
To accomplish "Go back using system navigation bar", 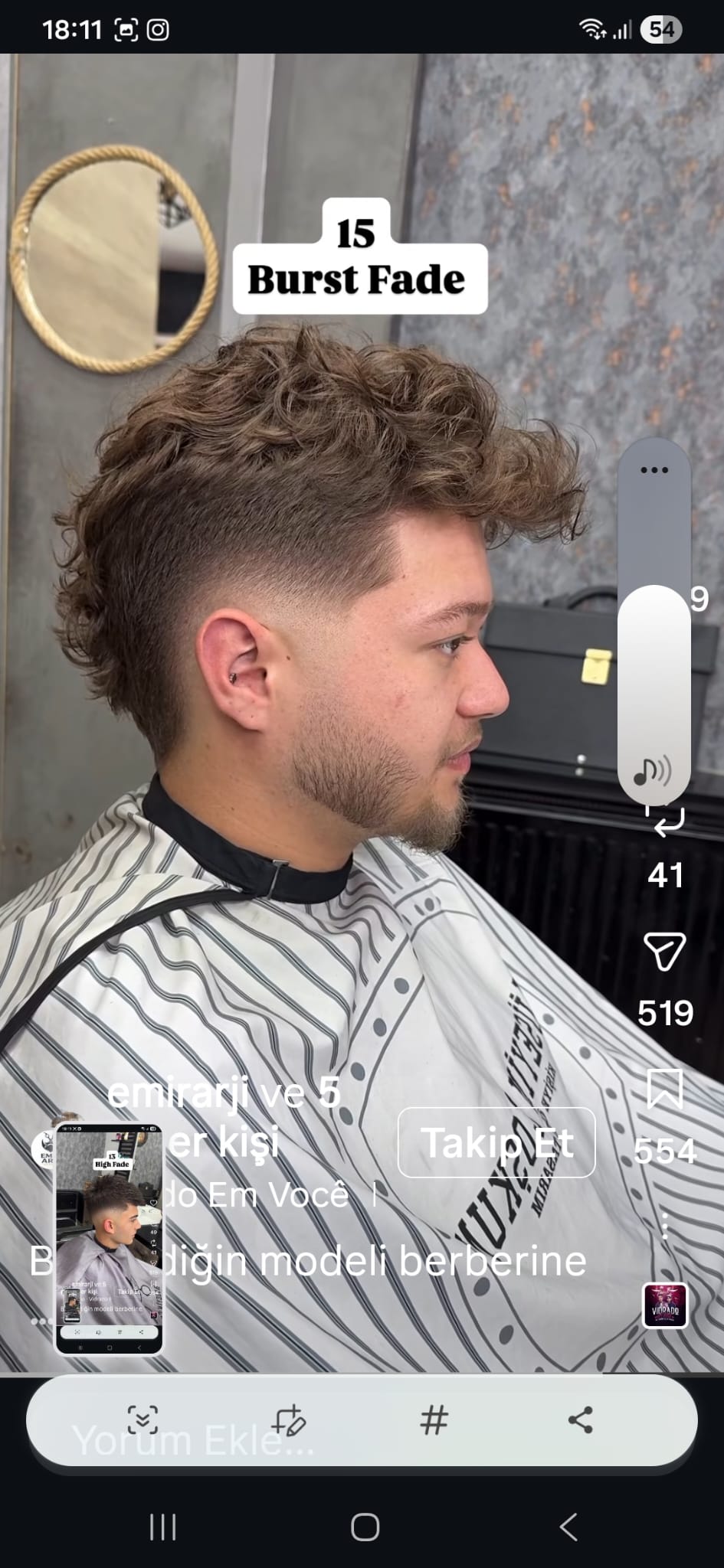I will [568, 1527].
